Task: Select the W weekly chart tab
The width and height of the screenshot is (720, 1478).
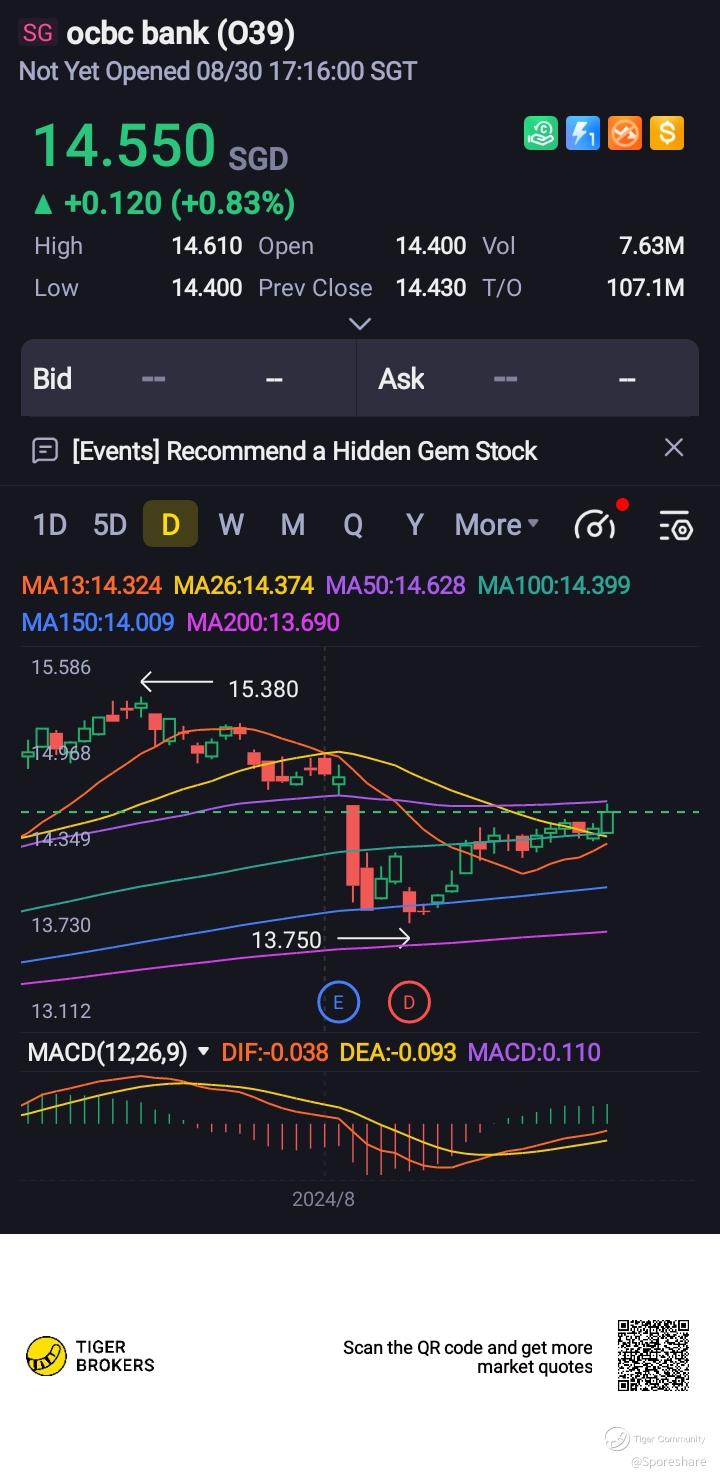Action: [x=231, y=524]
